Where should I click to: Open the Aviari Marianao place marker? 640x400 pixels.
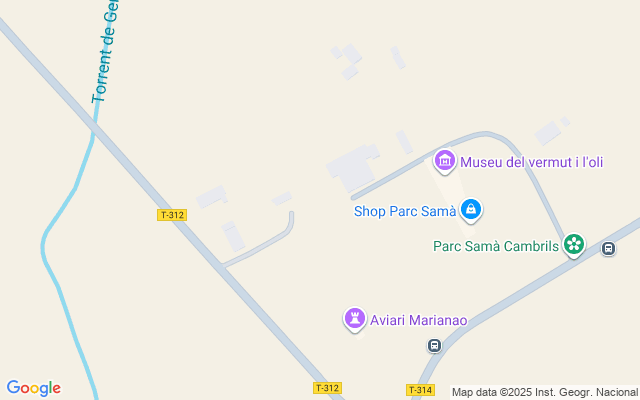354,319
